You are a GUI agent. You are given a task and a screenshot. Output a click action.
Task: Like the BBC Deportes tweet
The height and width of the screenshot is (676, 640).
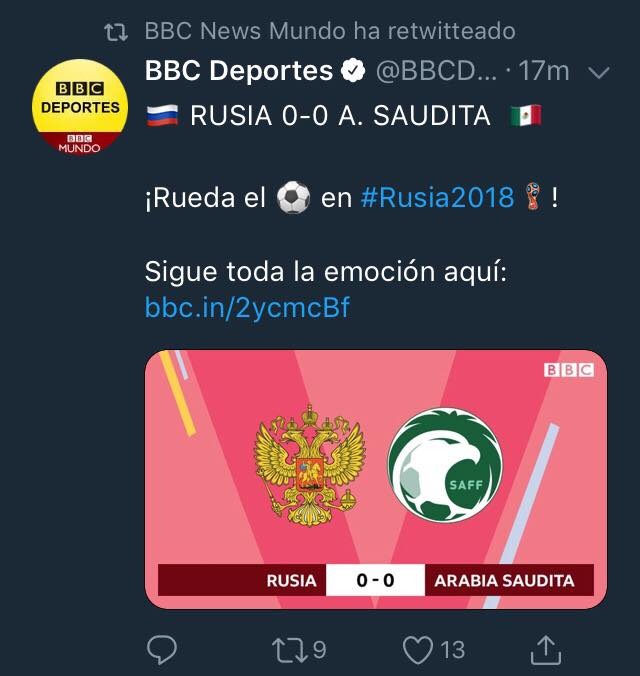(x=419, y=649)
